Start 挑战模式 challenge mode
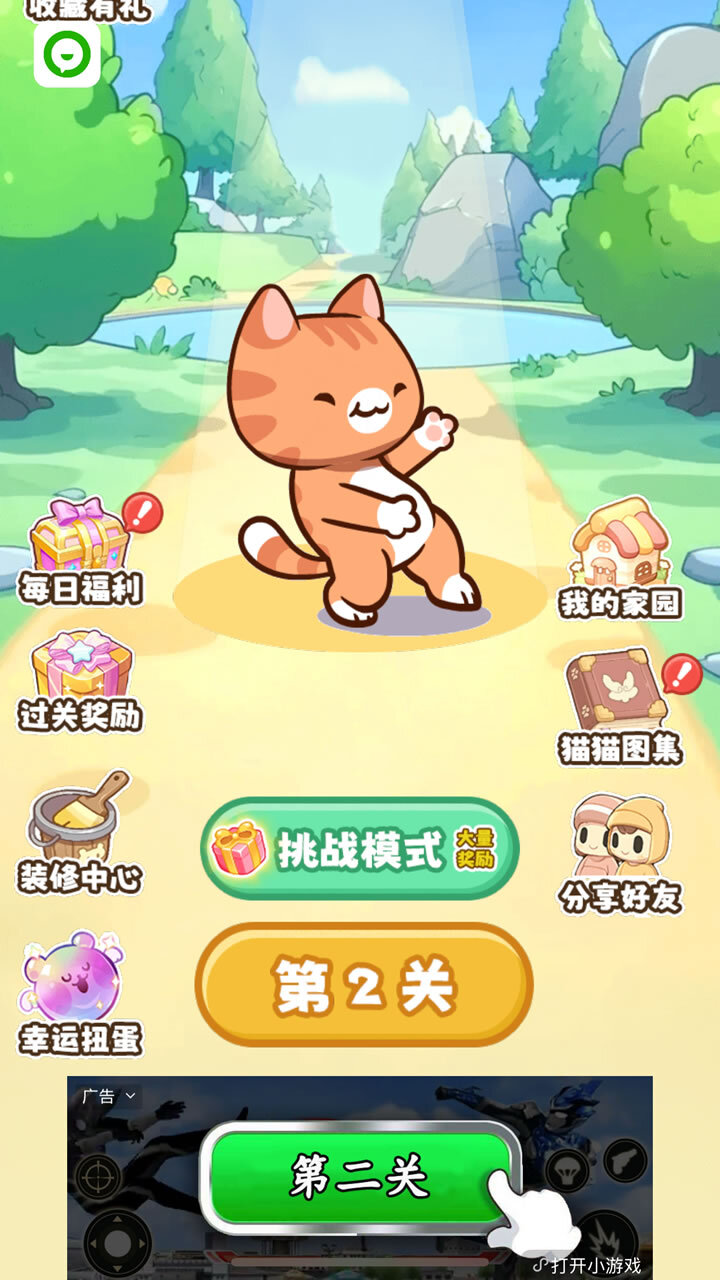The height and width of the screenshot is (1280, 720). [x=360, y=849]
